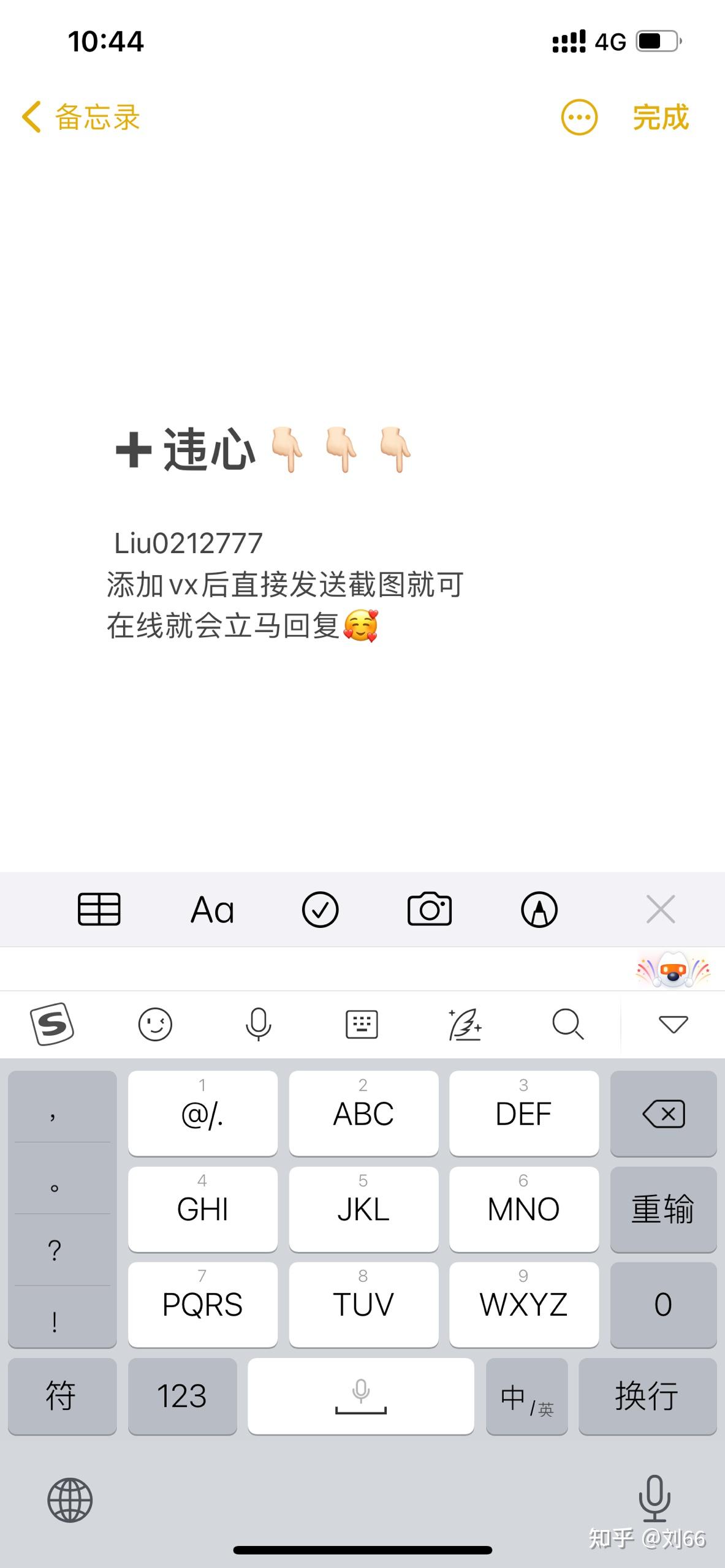The width and height of the screenshot is (725, 1568).
Task: Add a checklist item
Action: coord(320,910)
